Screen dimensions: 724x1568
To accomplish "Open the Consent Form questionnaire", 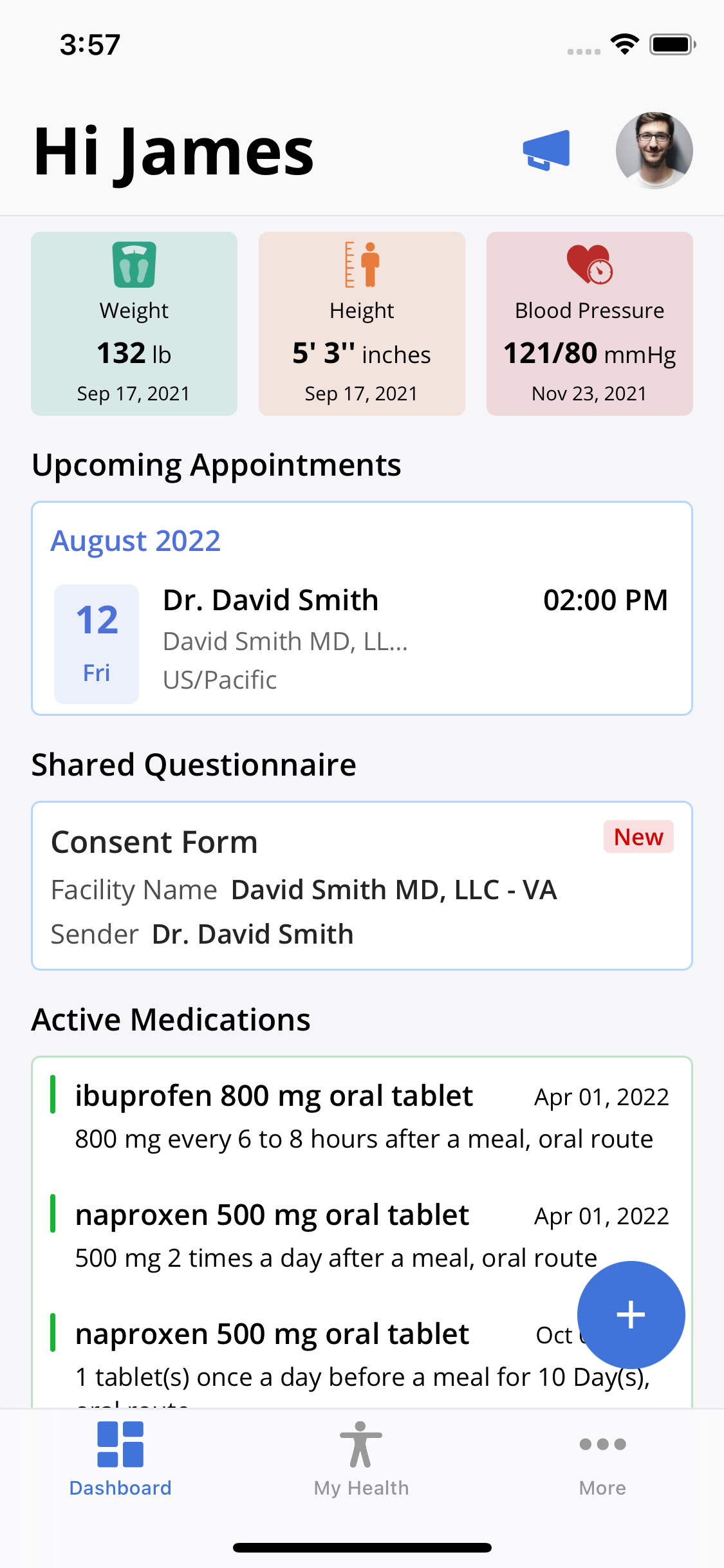I will click(362, 885).
